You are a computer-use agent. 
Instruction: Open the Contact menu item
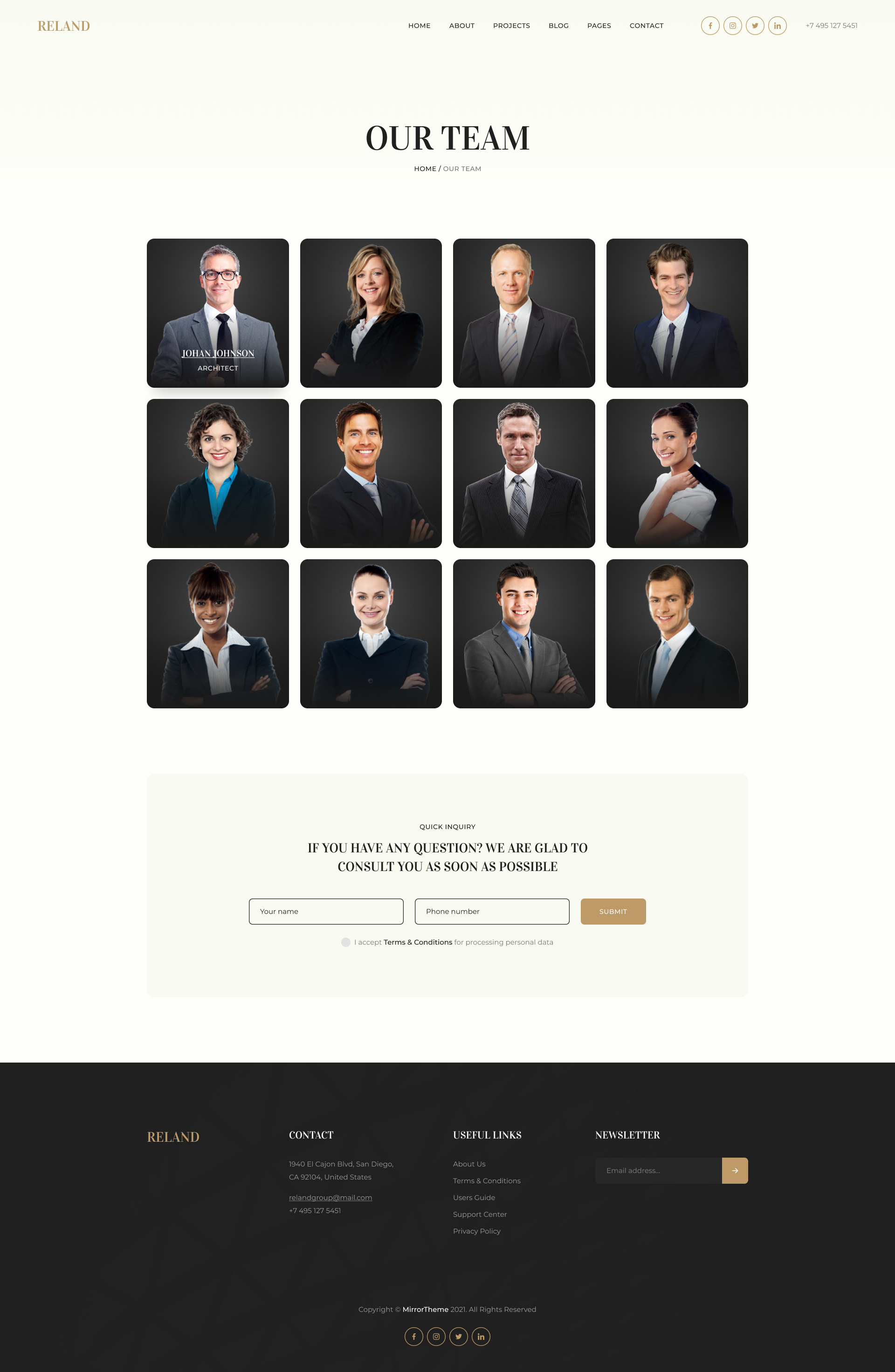[646, 25]
